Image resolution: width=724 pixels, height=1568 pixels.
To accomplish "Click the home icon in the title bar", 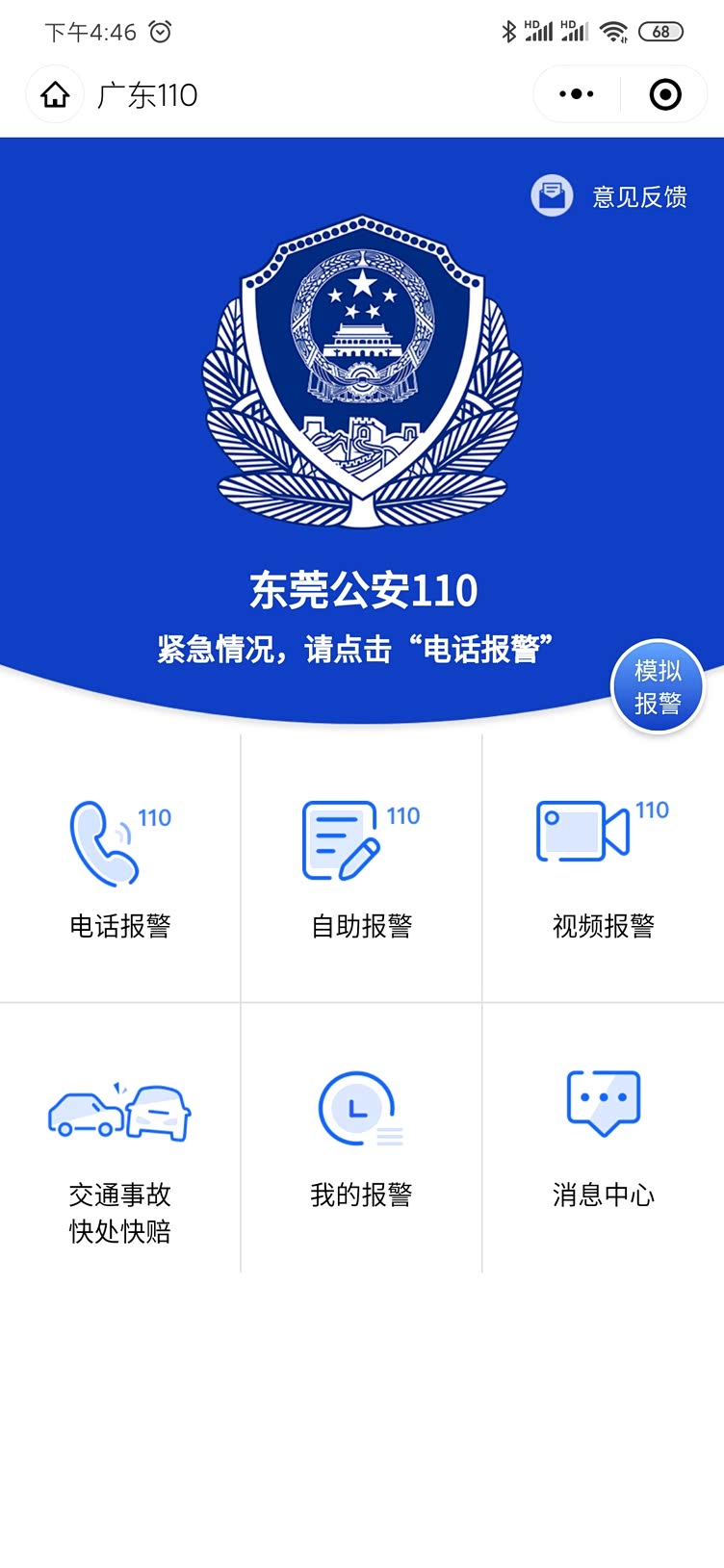I will pos(55,93).
